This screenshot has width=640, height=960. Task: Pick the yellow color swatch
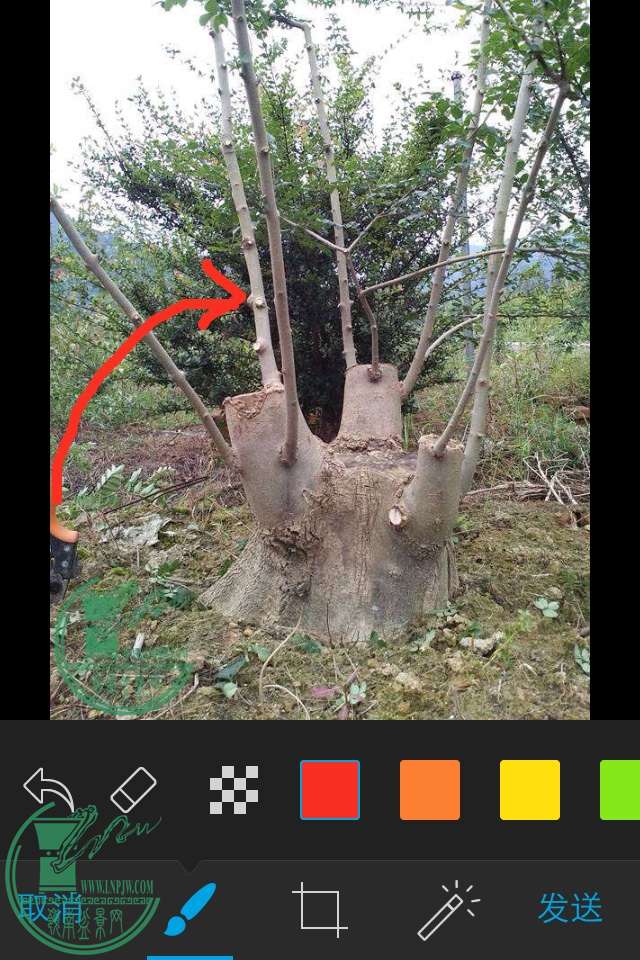click(x=530, y=790)
